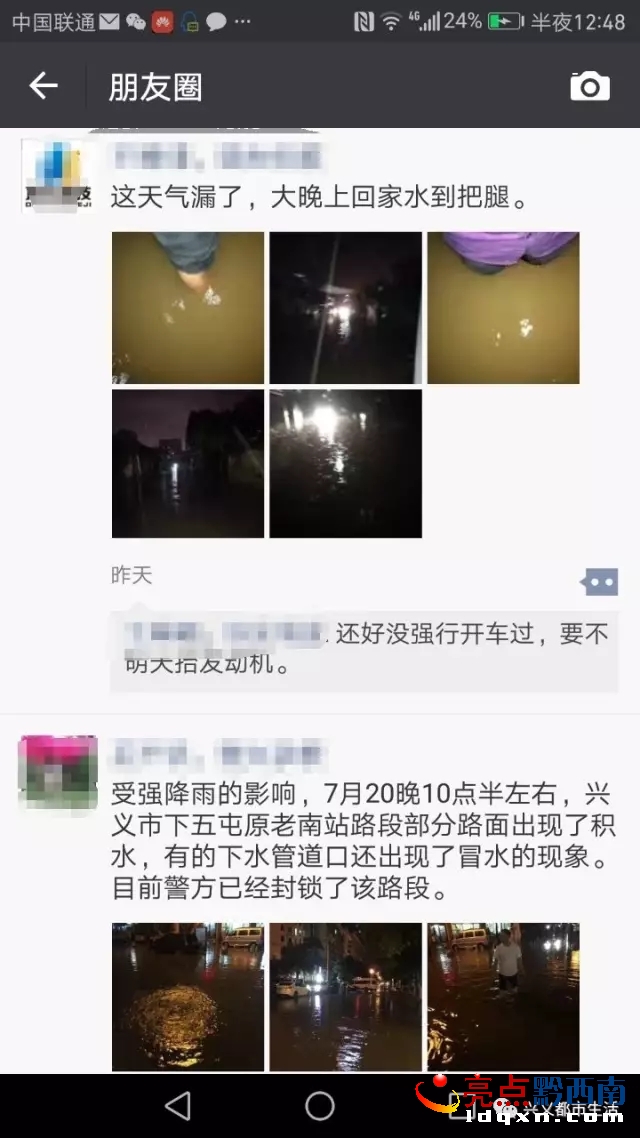Open blurred username above '这天气漏了' post
The image size is (640, 1138).
point(218,157)
